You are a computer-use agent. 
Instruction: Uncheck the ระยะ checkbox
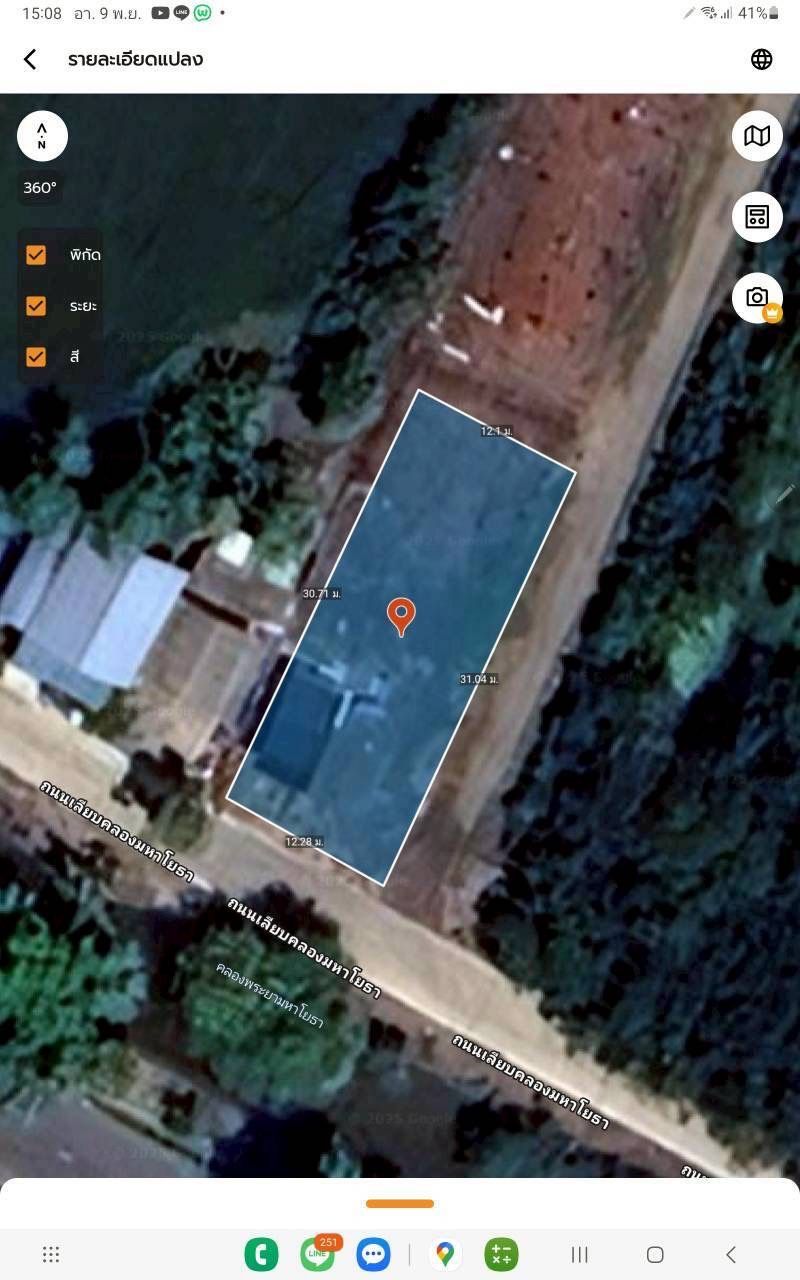(x=36, y=306)
